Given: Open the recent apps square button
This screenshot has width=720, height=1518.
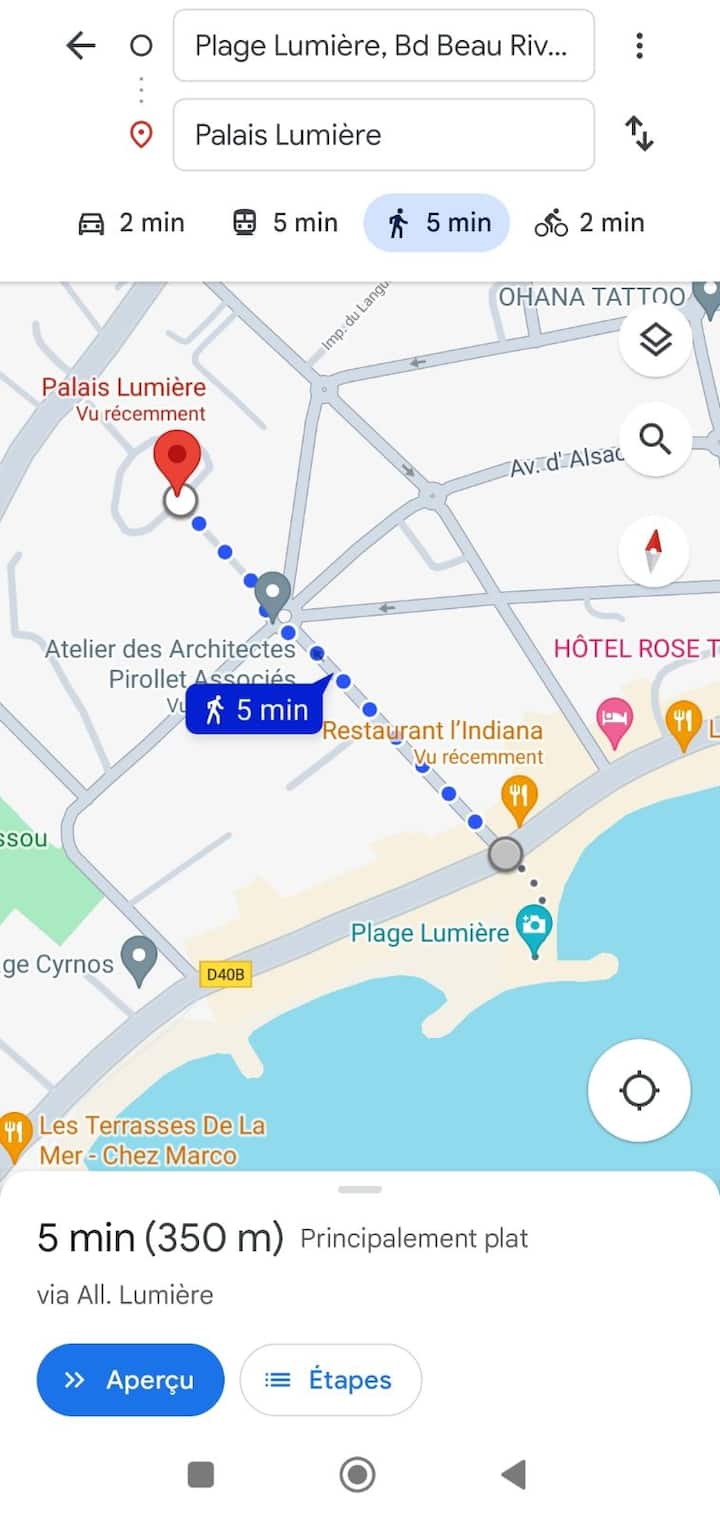Looking at the screenshot, I should (201, 1474).
